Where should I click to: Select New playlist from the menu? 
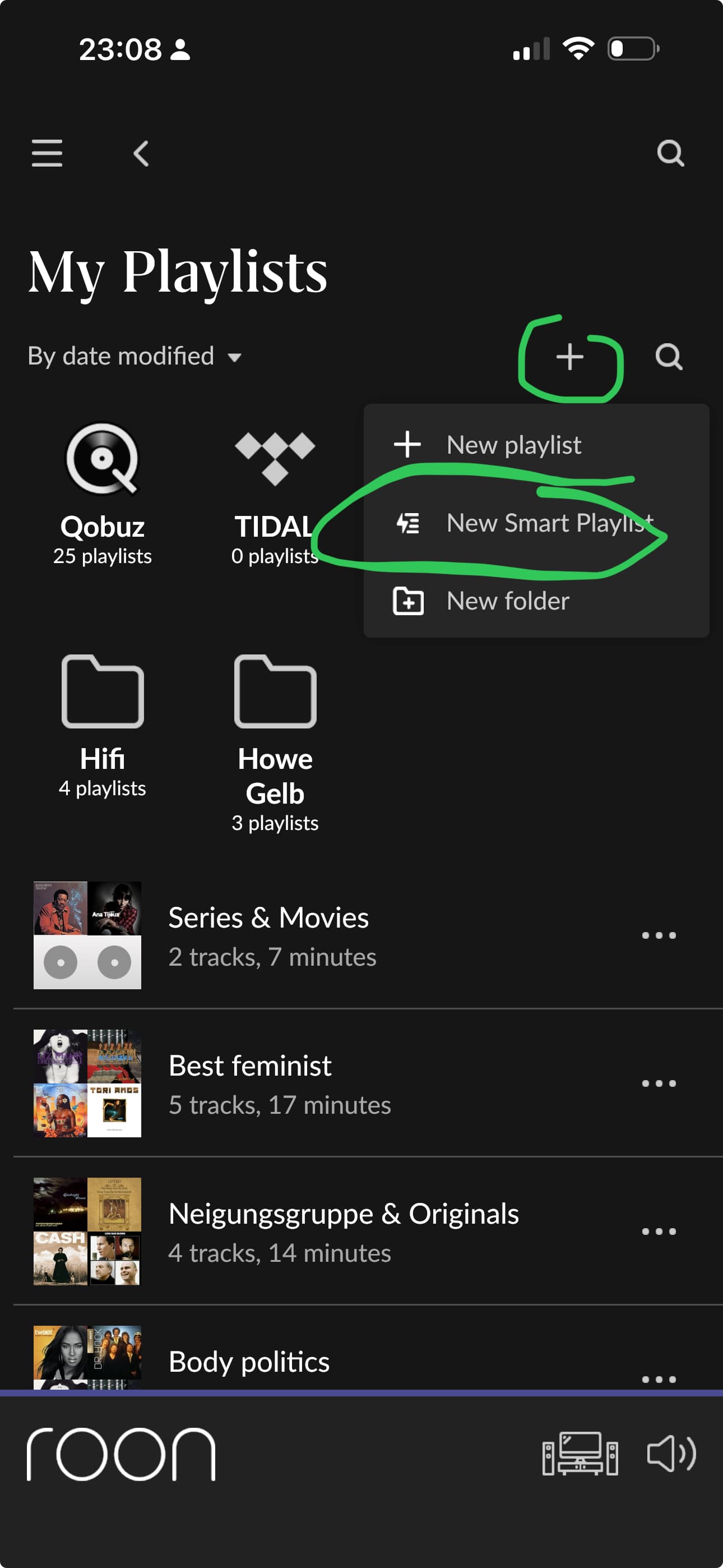coord(536,445)
